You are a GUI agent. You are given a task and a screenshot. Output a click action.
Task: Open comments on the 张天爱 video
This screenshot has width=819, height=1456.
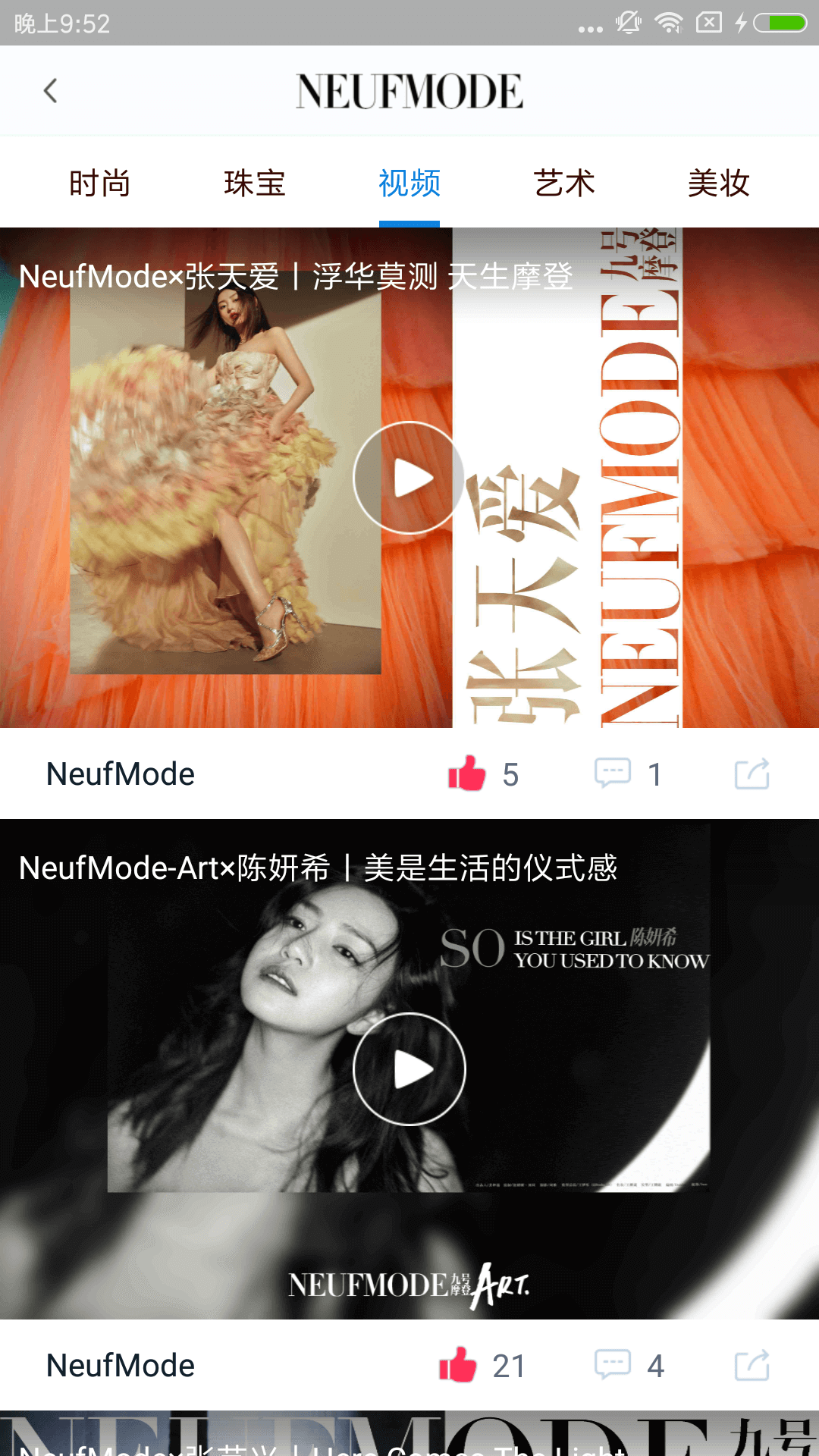point(613,774)
